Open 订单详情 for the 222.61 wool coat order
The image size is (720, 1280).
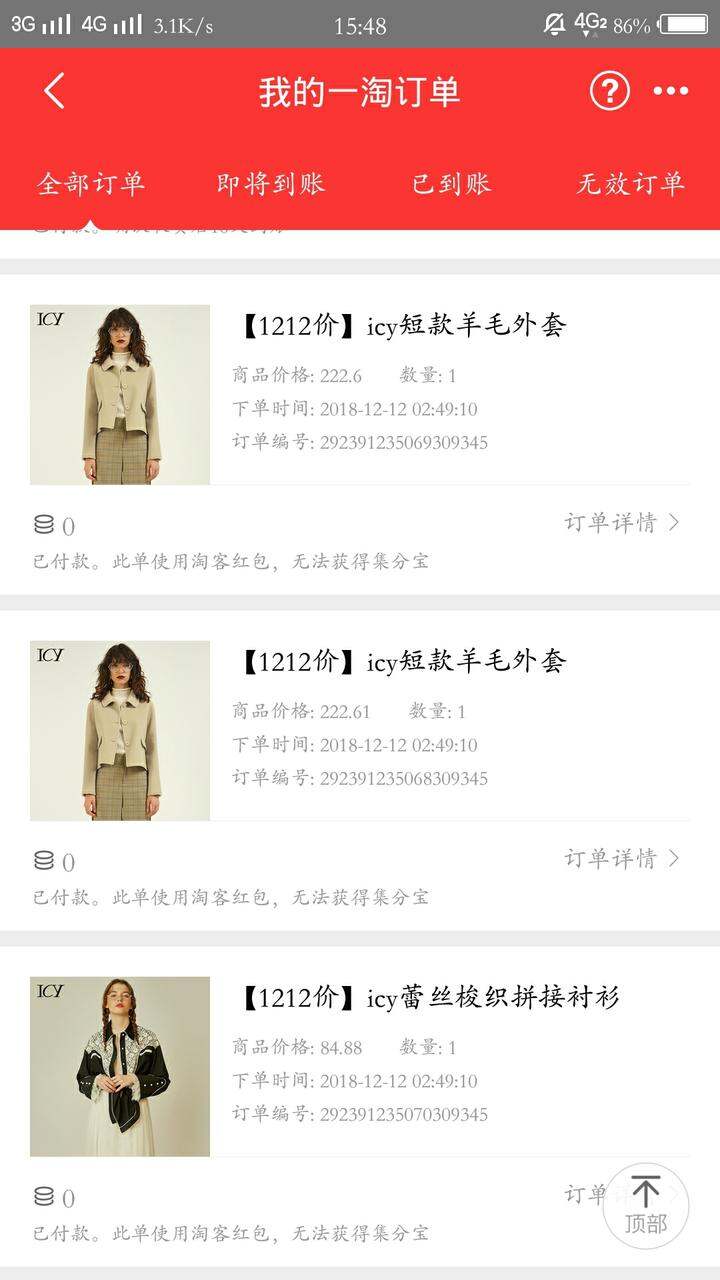tap(622, 858)
